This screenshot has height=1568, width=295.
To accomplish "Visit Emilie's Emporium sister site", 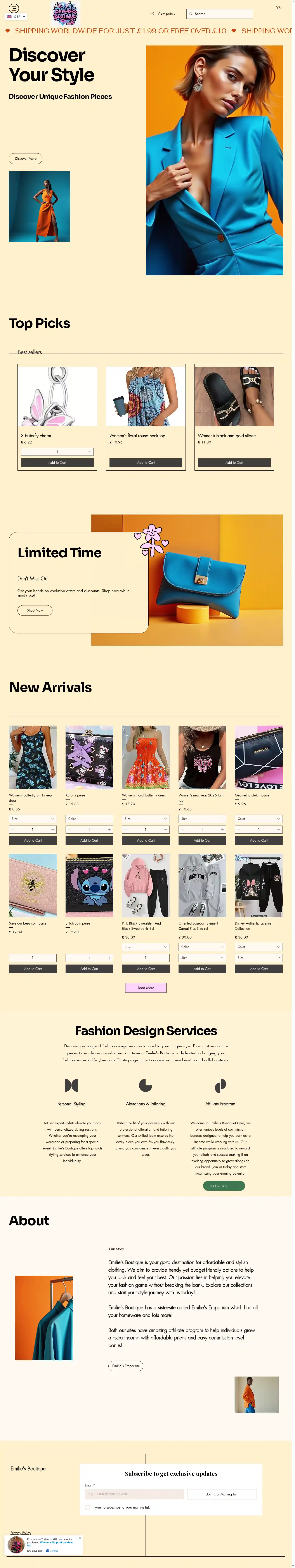I will (x=126, y=1366).
